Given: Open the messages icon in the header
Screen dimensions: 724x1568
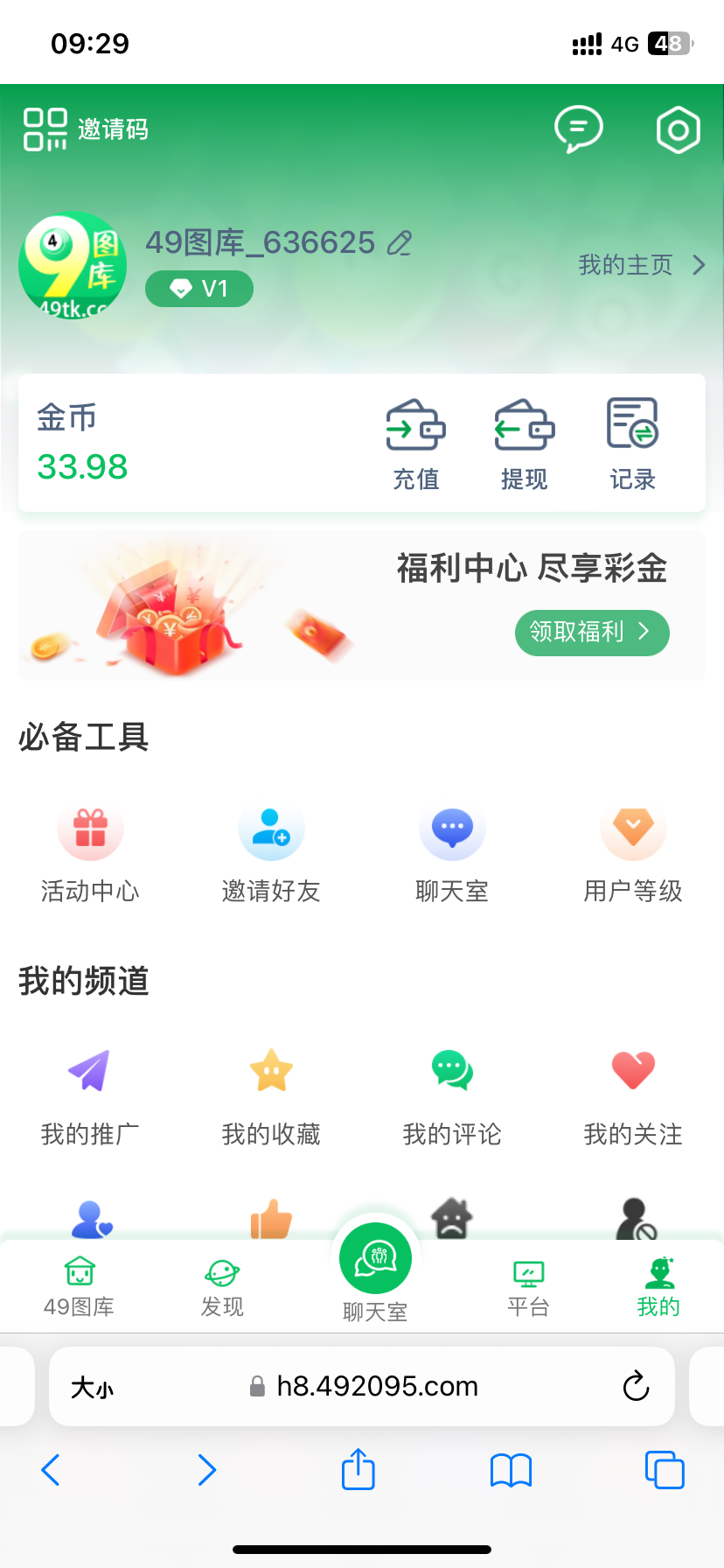Looking at the screenshot, I should [x=578, y=129].
